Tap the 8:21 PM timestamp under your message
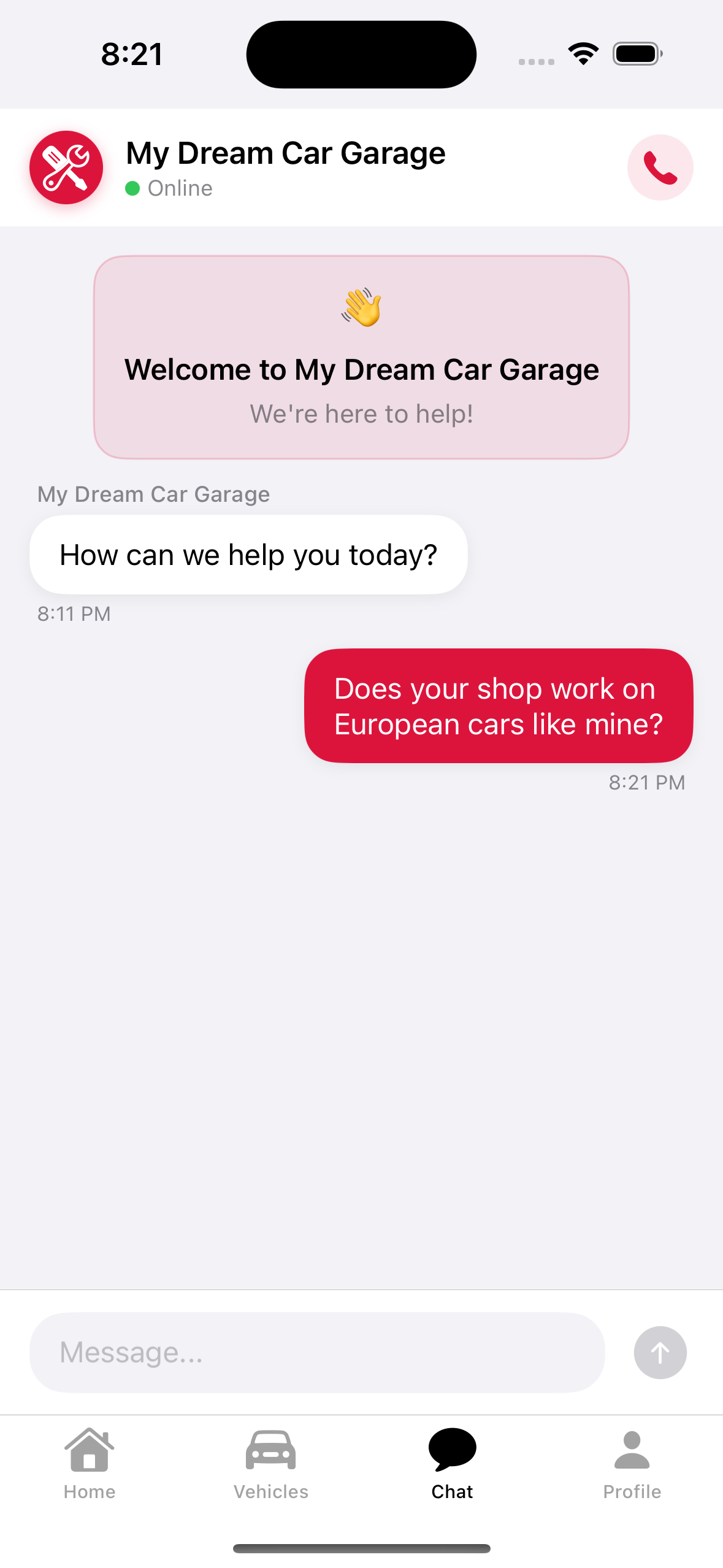 click(x=647, y=782)
